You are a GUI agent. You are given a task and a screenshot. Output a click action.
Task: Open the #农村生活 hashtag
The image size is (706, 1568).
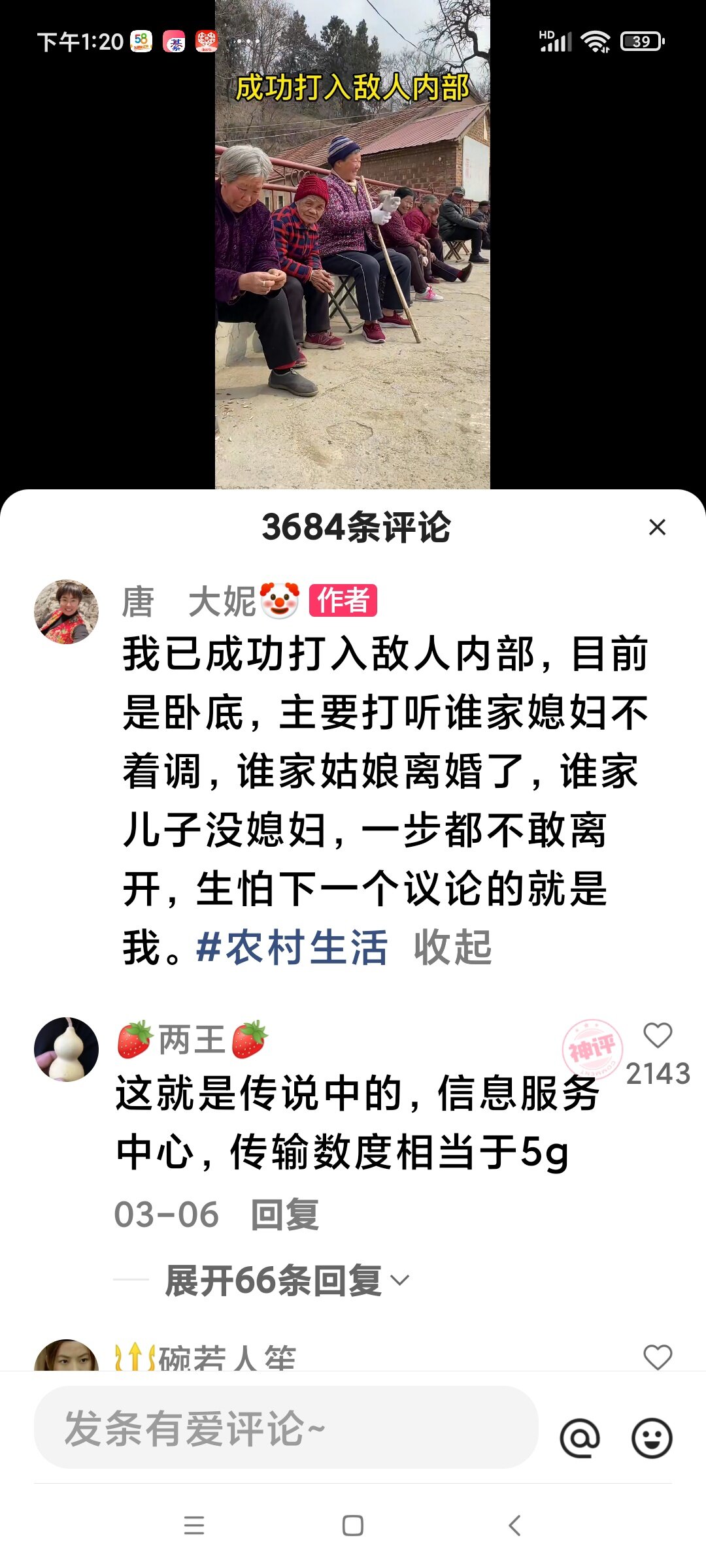point(292,947)
